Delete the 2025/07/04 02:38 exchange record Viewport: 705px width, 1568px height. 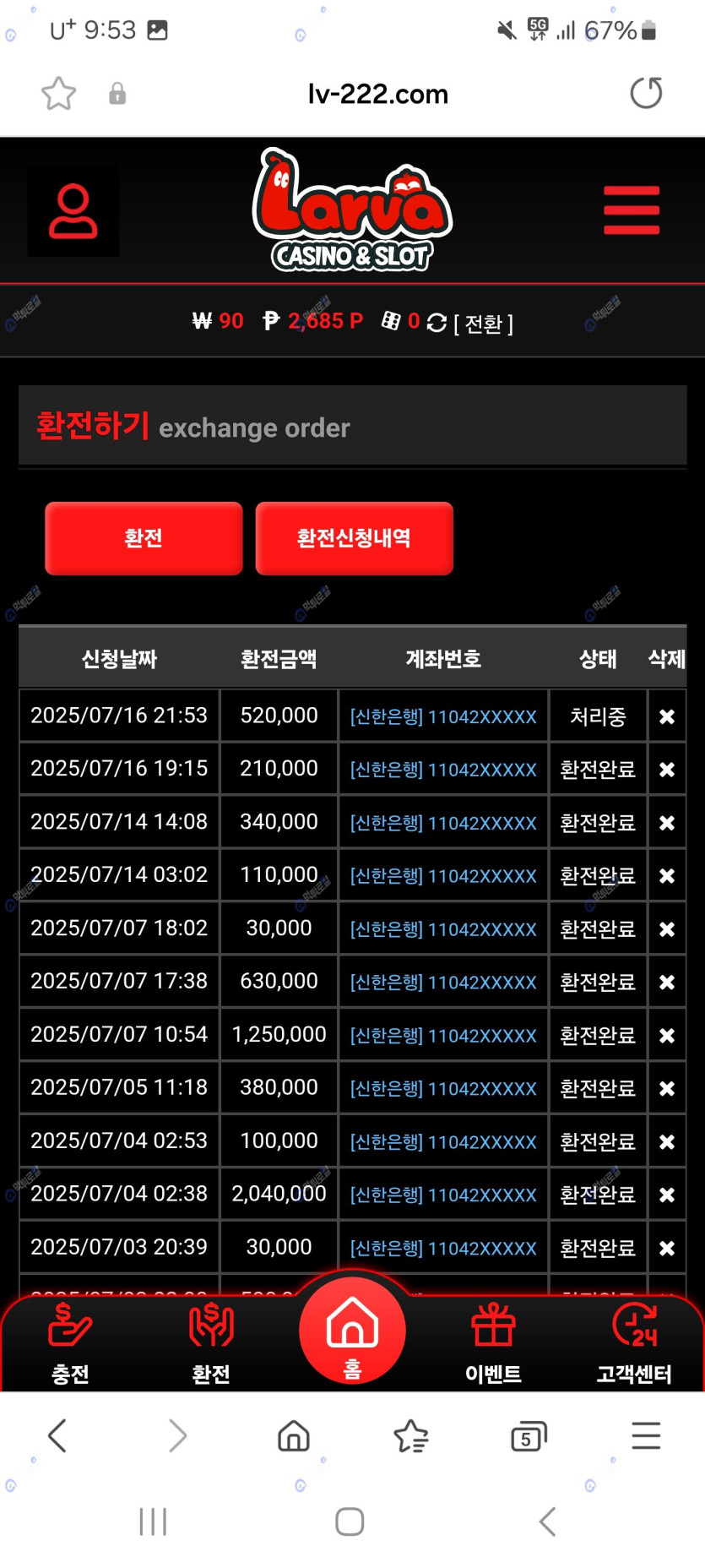coord(666,1195)
